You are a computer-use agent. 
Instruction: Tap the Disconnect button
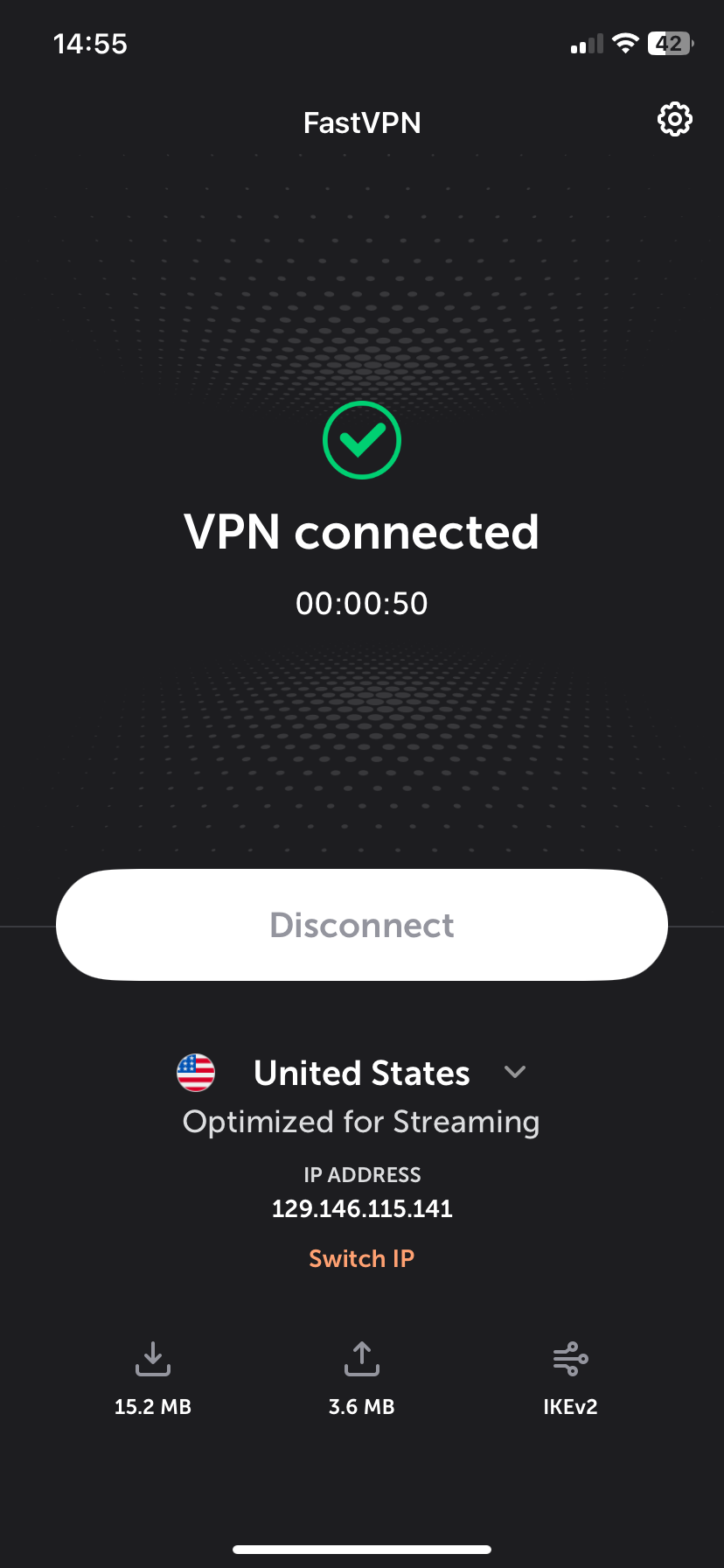[x=362, y=925]
